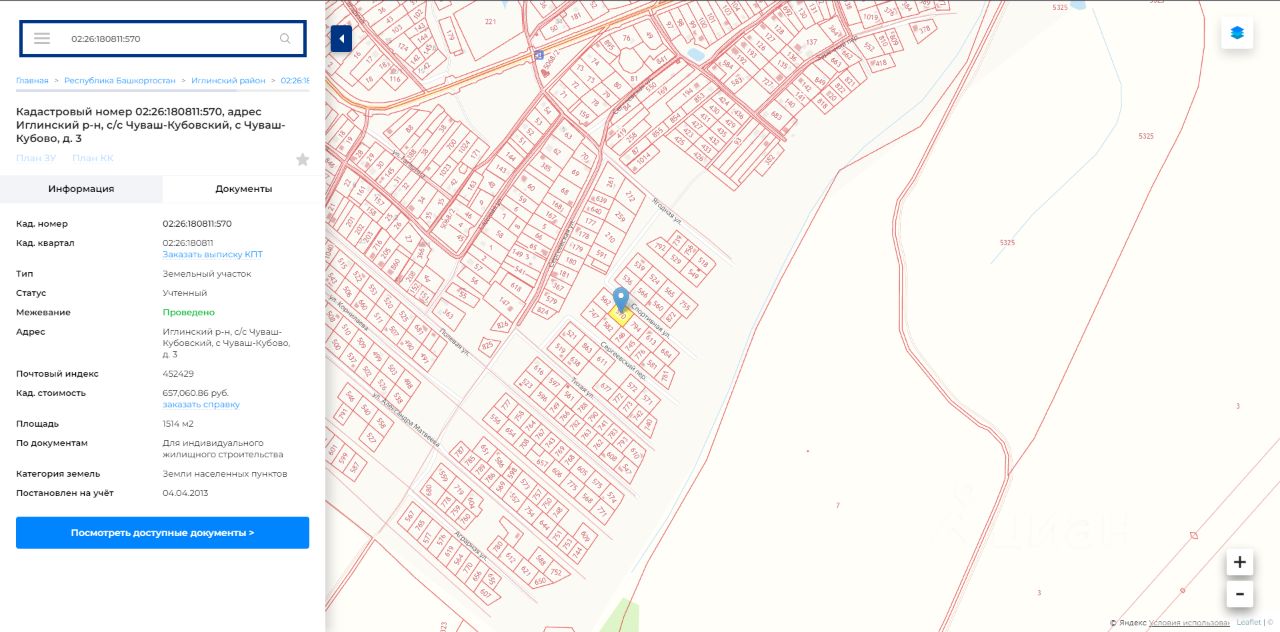Viewport: 1280px width, 632px height.
Task: Open the hamburger menu
Action: click(41, 38)
